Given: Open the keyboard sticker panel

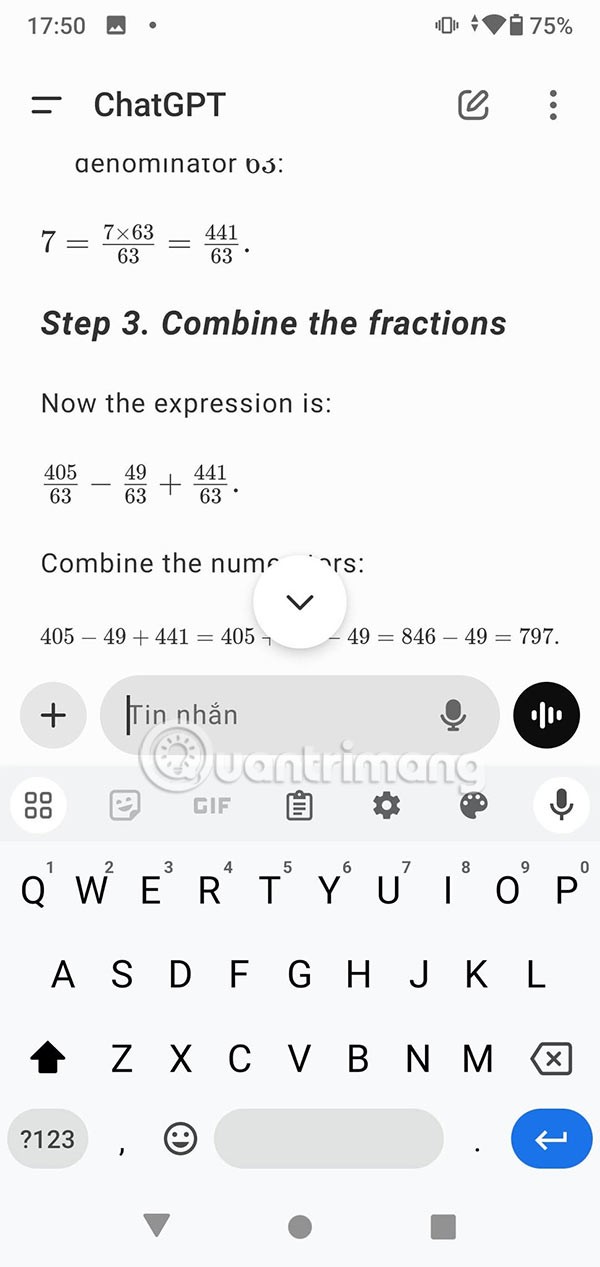Looking at the screenshot, I should click(125, 805).
